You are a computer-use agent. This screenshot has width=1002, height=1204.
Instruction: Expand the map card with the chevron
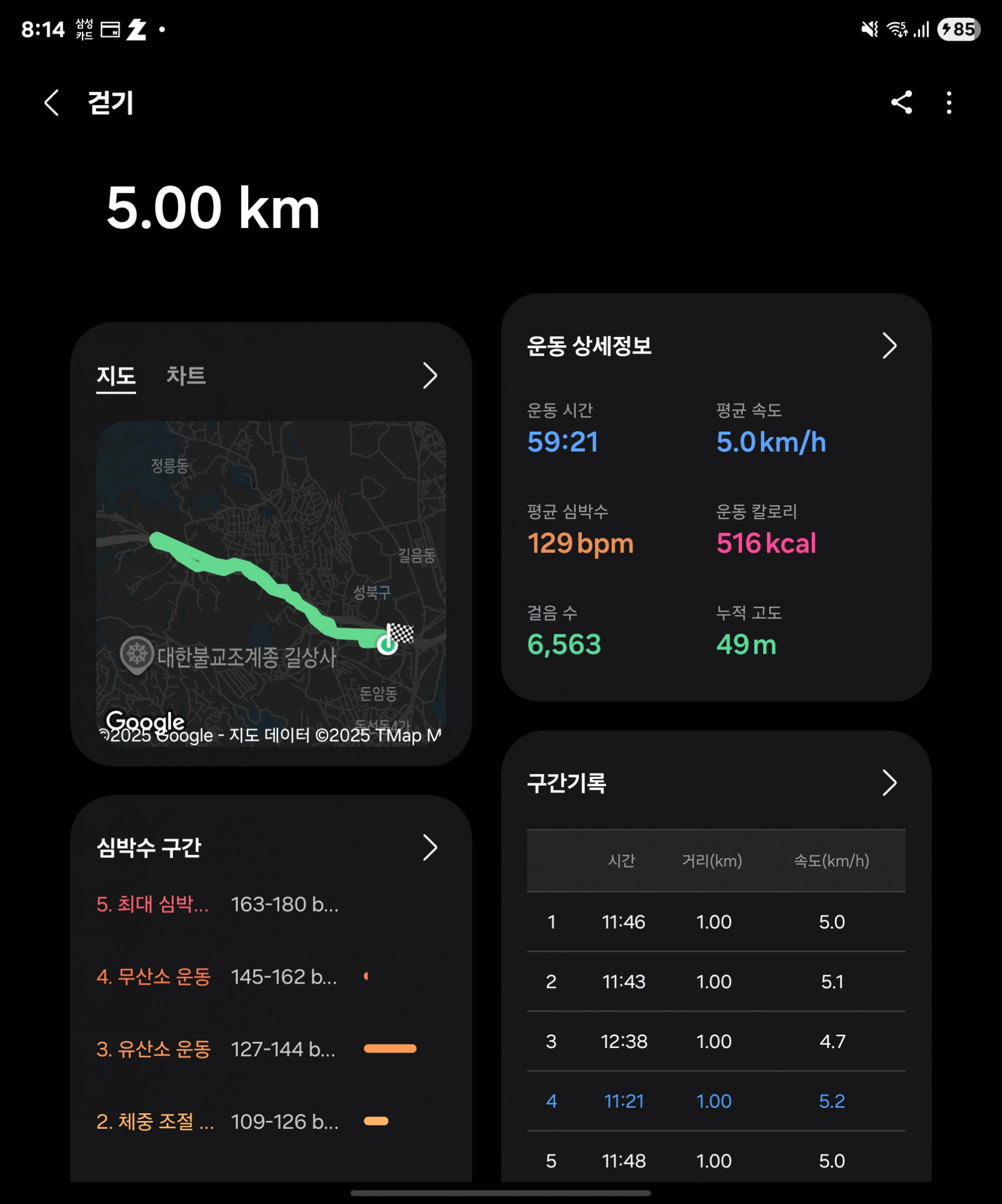click(x=430, y=376)
